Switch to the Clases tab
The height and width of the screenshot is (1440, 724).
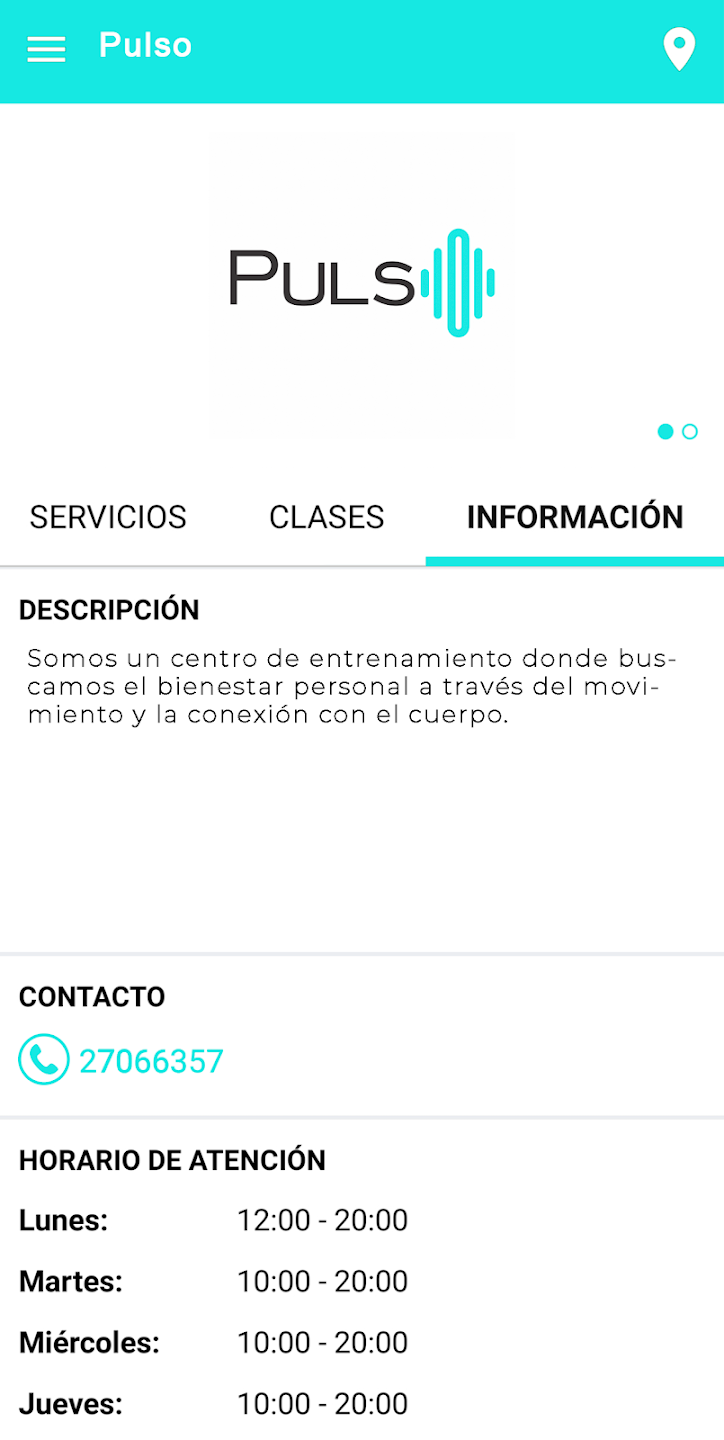[326, 517]
